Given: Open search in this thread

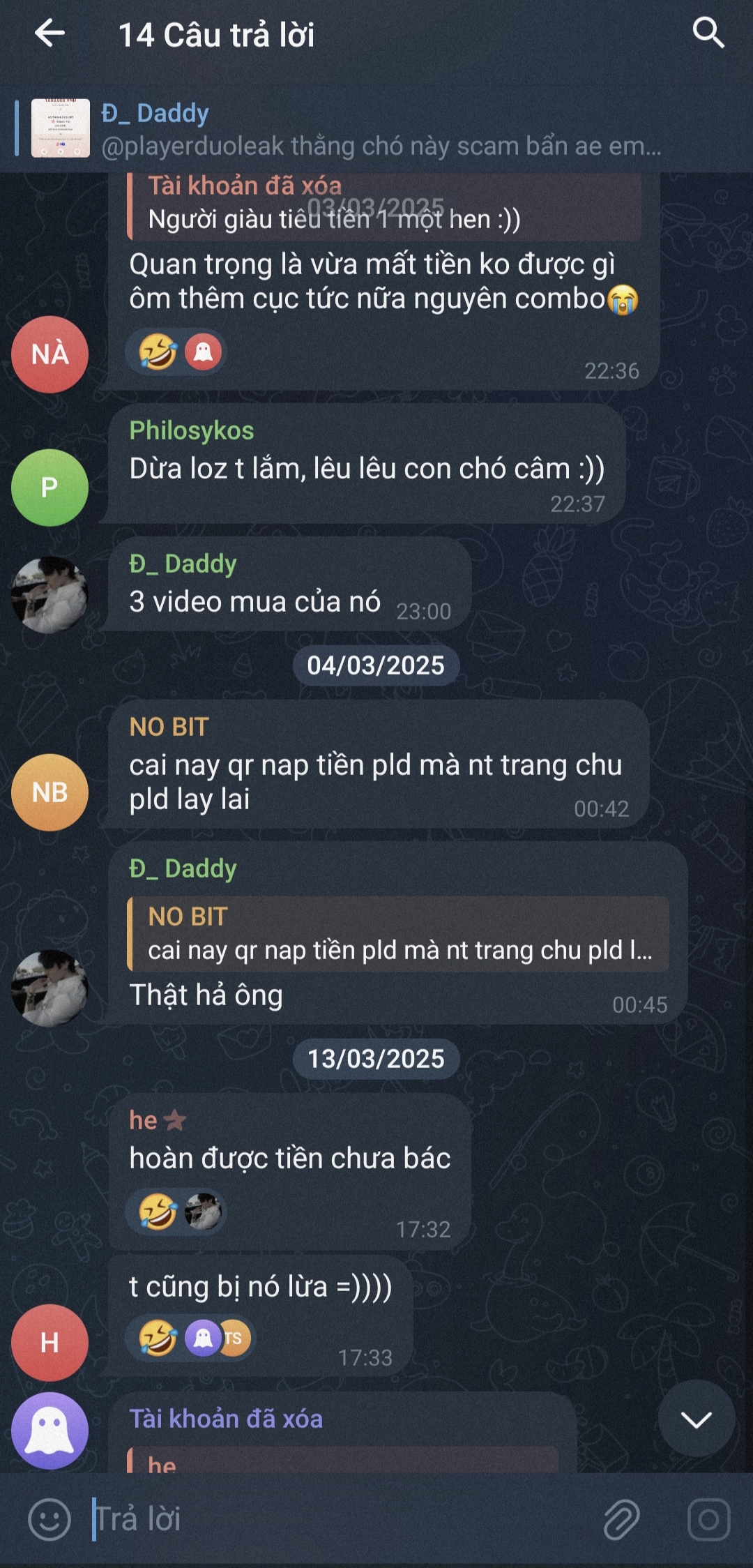Looking at the screenshot, I should click(708, 33).
